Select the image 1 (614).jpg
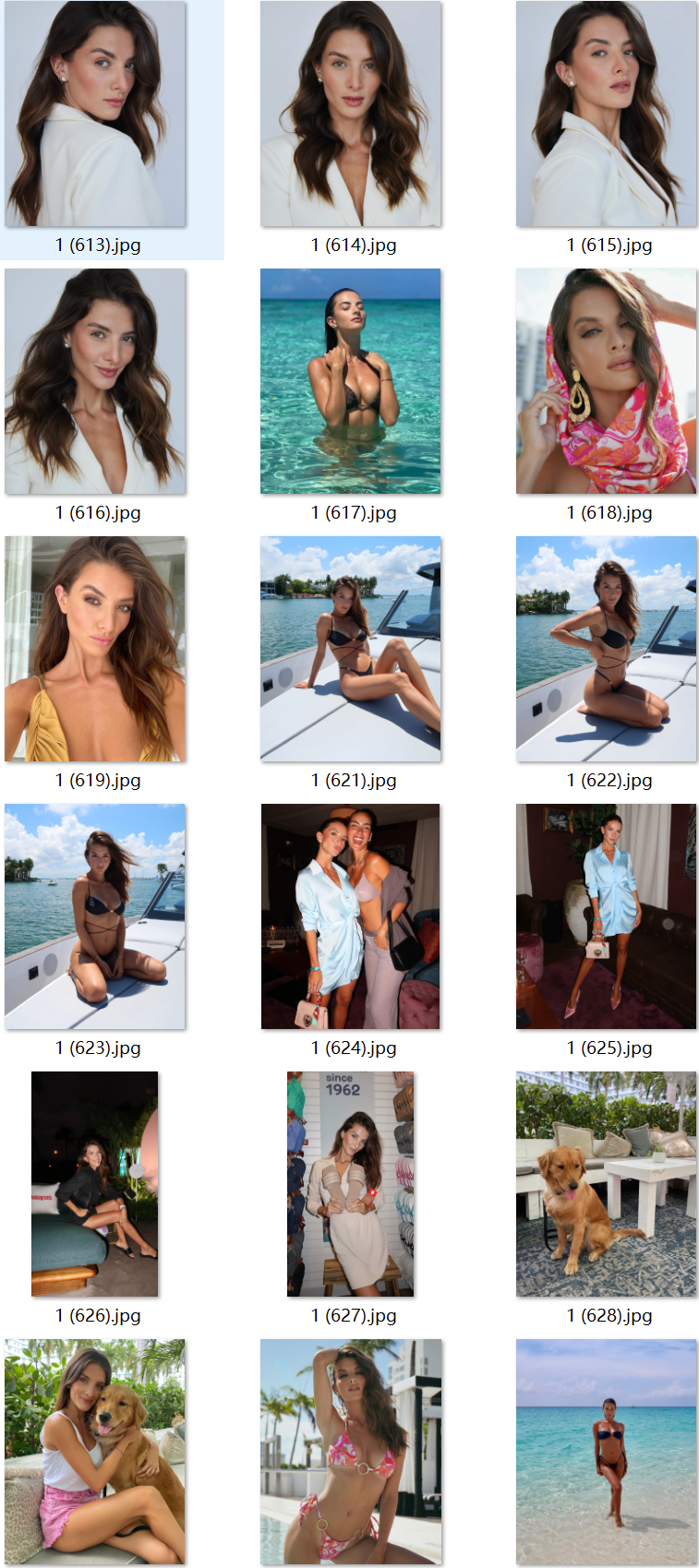 (x=351, y=114)
